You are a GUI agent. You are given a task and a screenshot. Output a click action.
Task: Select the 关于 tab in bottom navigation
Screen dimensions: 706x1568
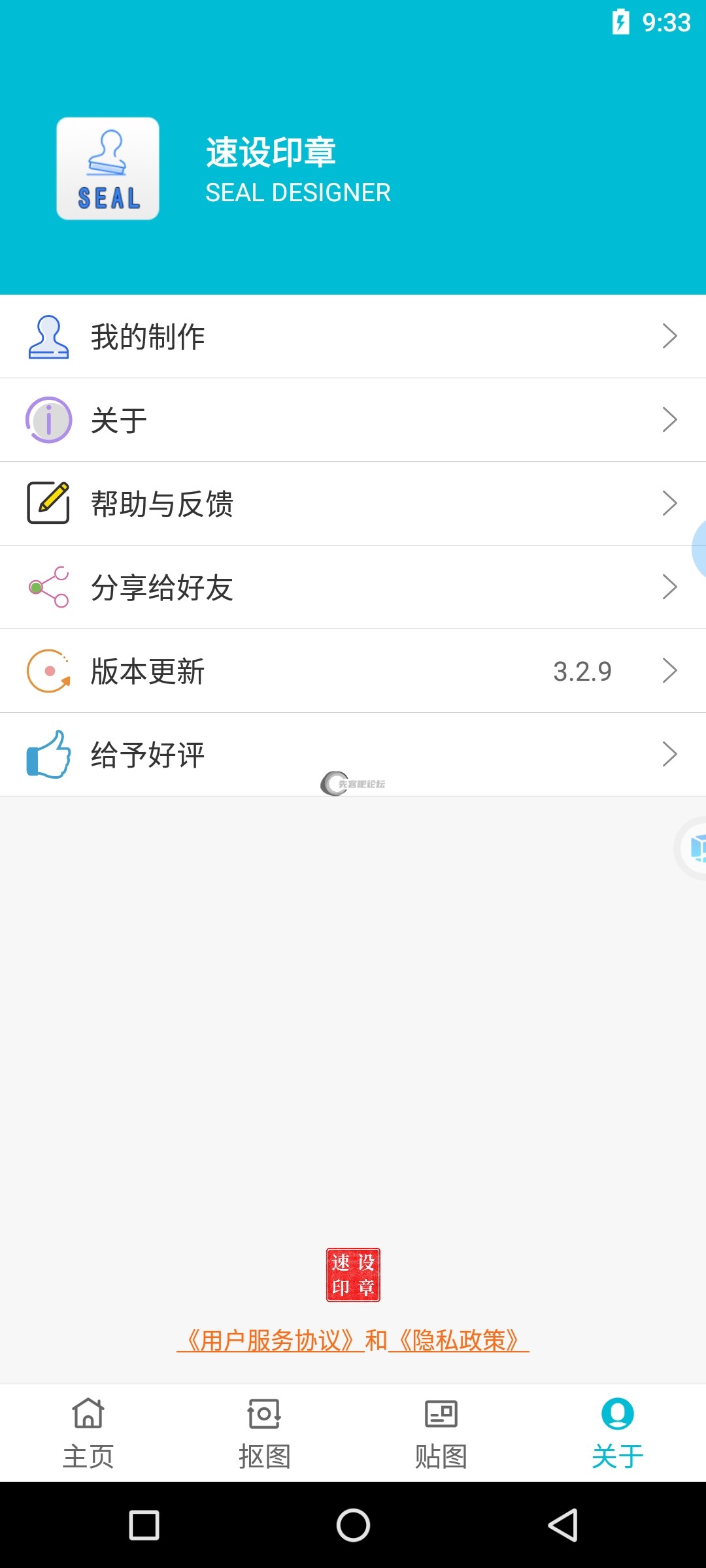tap(618, 1433)
